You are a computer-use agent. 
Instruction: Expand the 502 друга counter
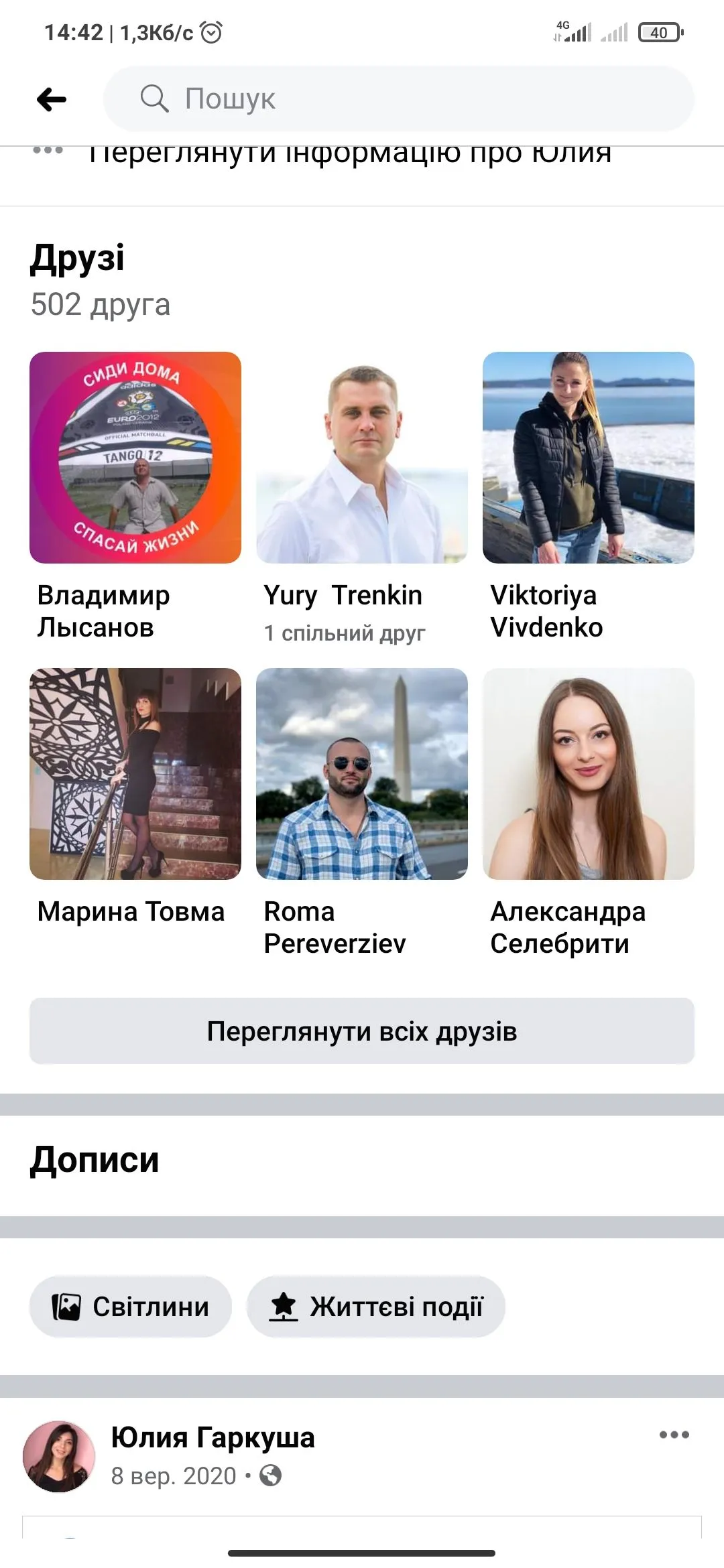[102, 306]
